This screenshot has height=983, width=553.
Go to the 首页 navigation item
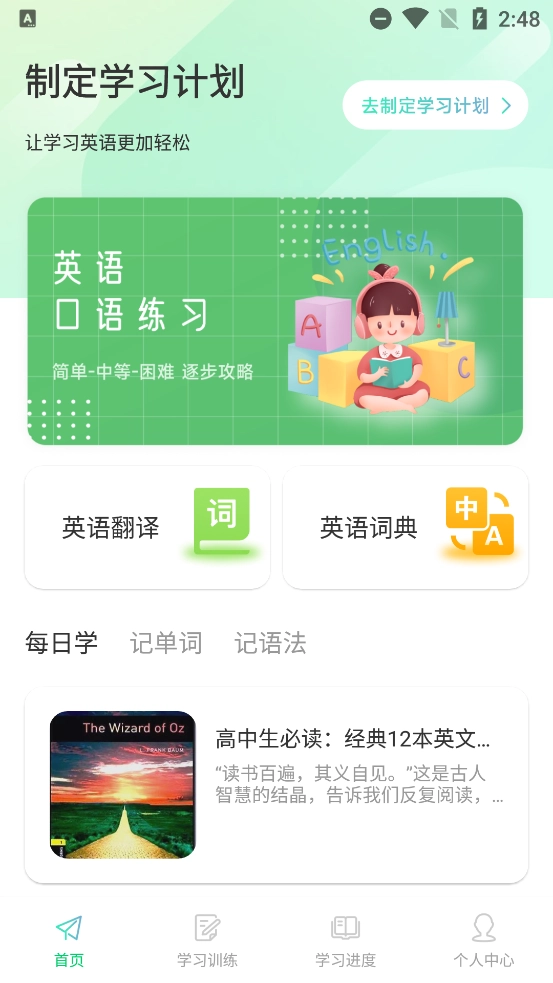[x=69, y=941]
